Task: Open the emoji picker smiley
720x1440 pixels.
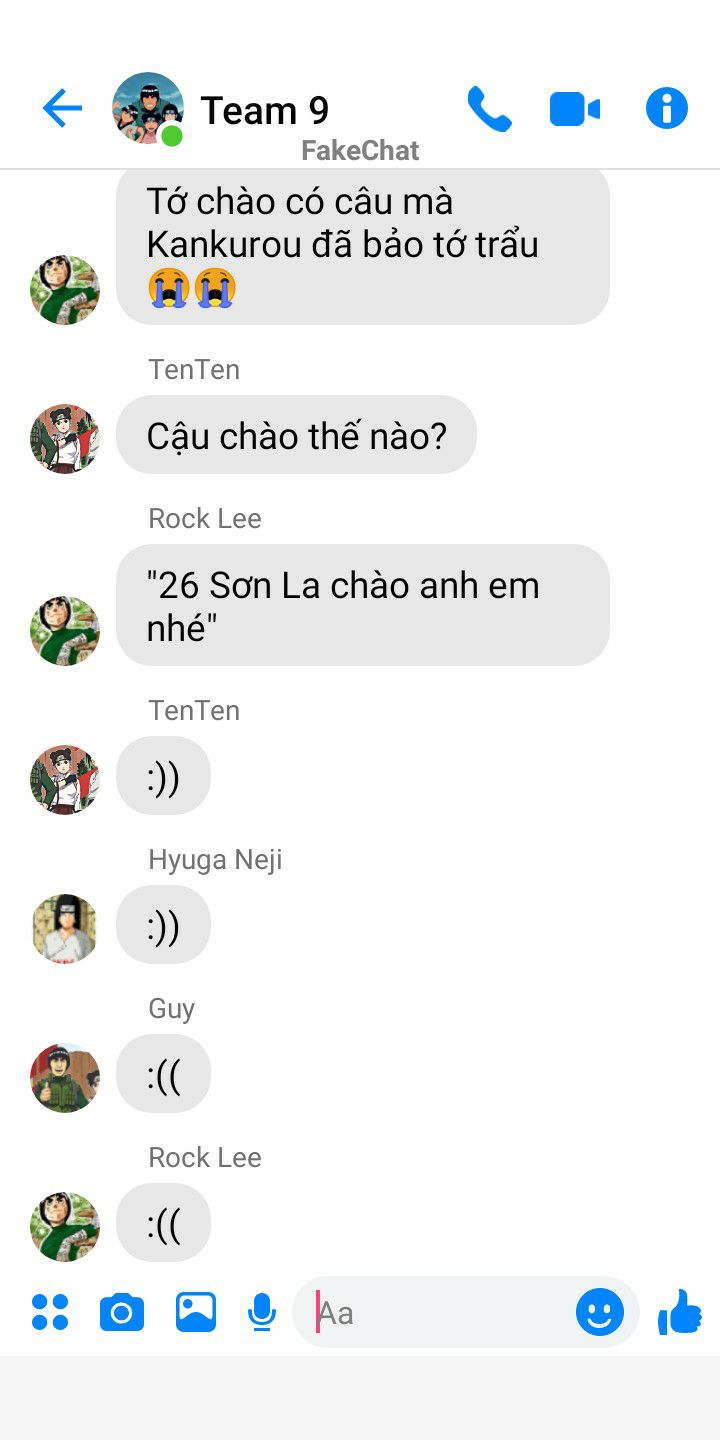Action: tap(600, 1312)
